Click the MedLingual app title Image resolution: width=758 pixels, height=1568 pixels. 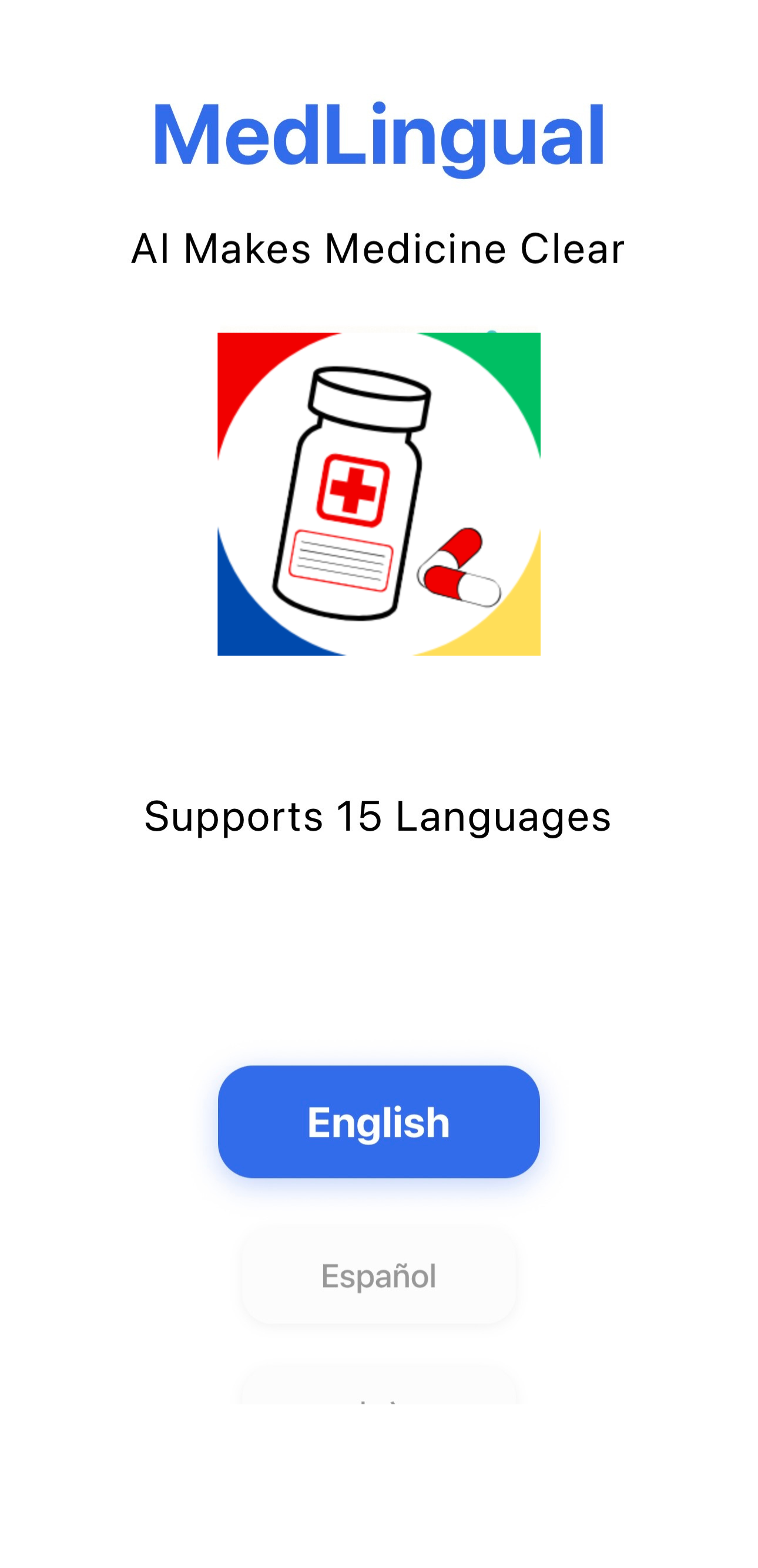click(378, 135)
